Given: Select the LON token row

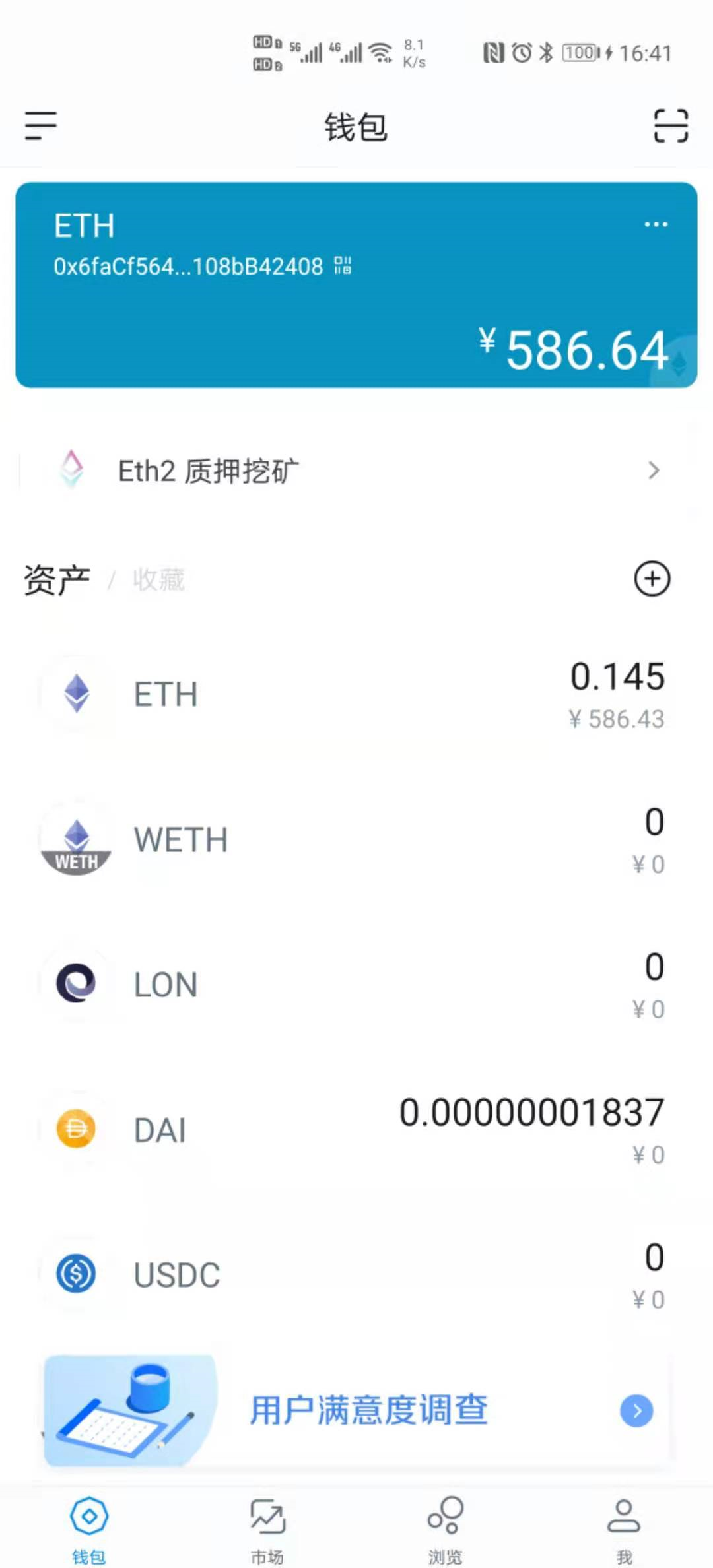Looking at the screenshot, I should [356, 985].
